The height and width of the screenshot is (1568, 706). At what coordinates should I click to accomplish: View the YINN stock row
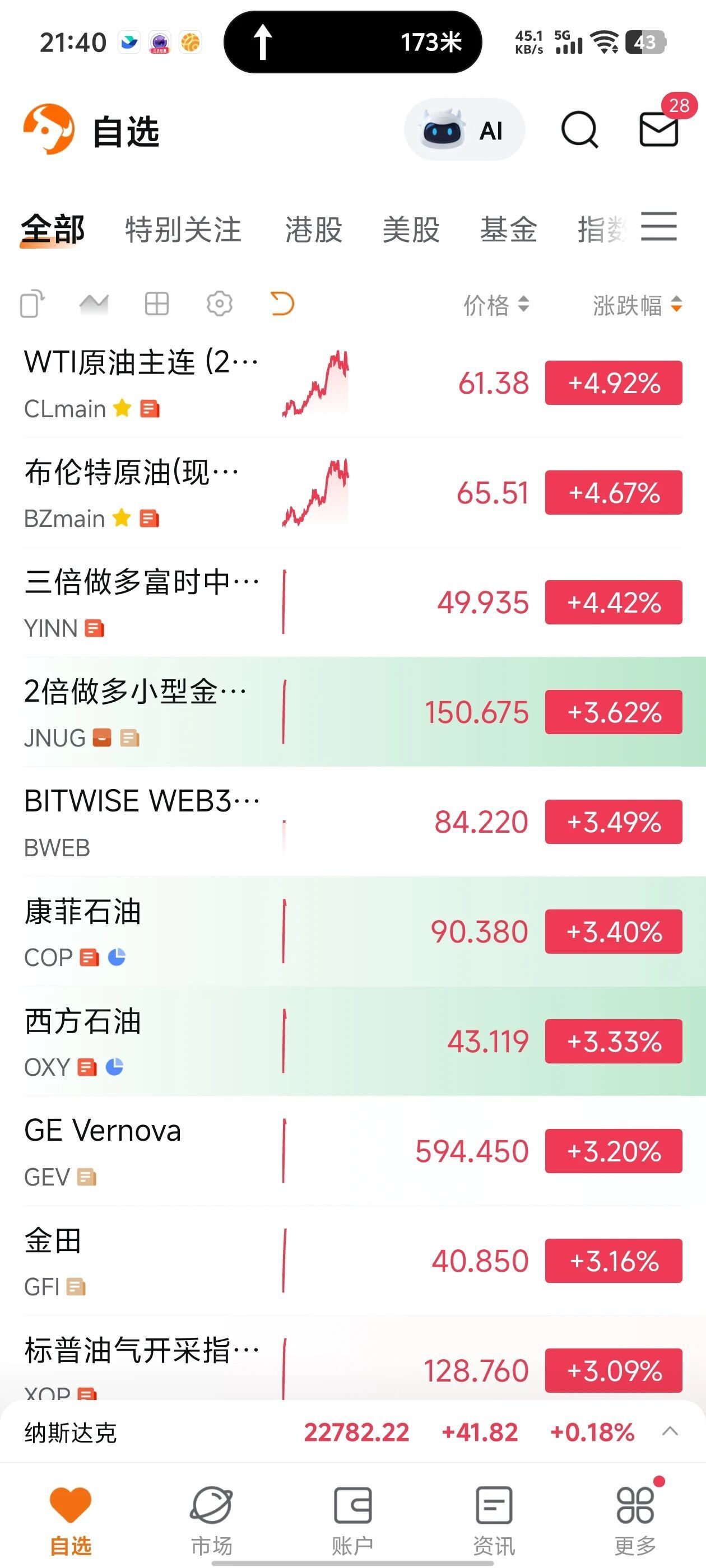pyautogui.click(x=140, y=603)
